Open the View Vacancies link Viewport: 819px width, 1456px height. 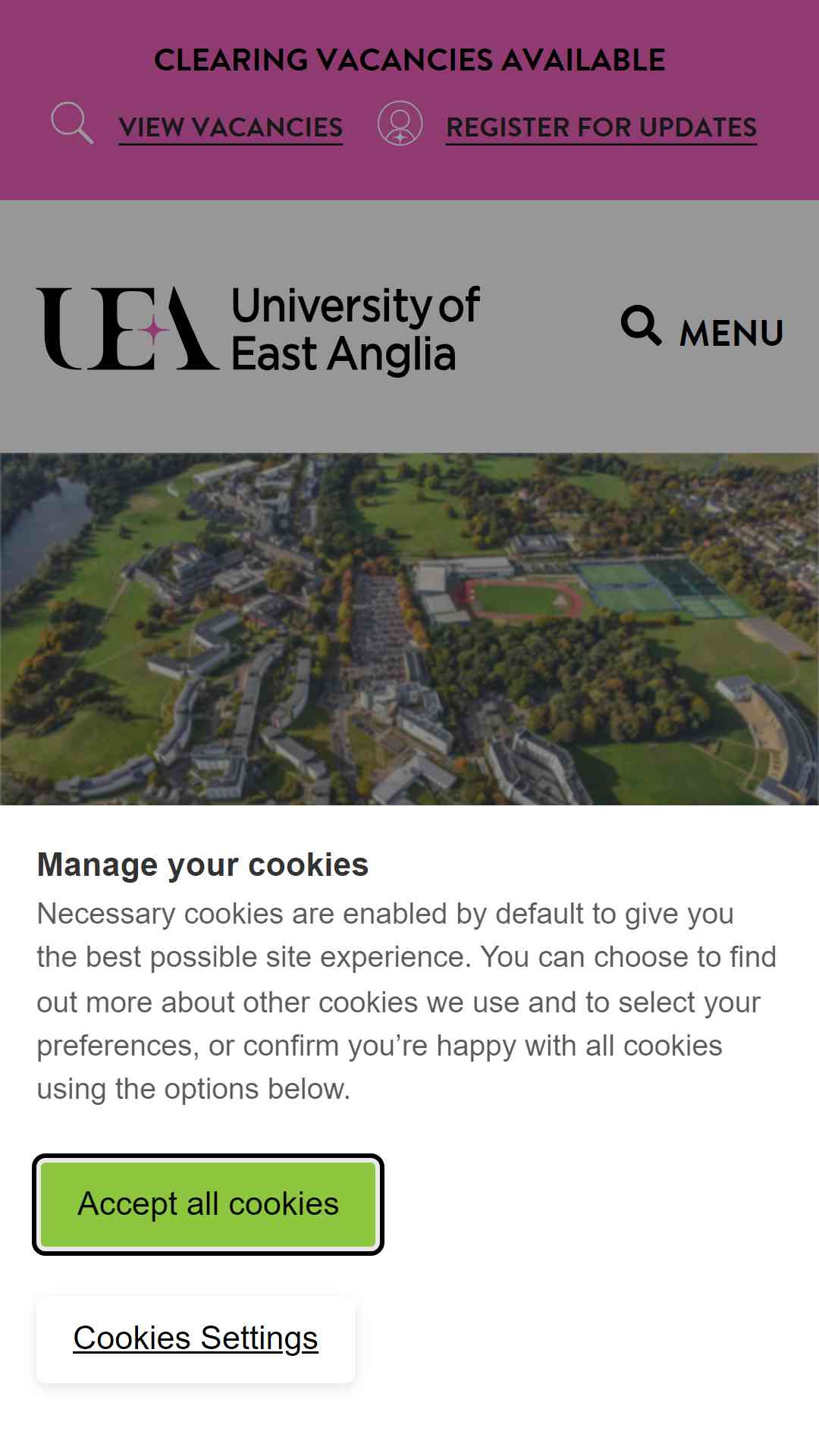click(x=231, y=127)
